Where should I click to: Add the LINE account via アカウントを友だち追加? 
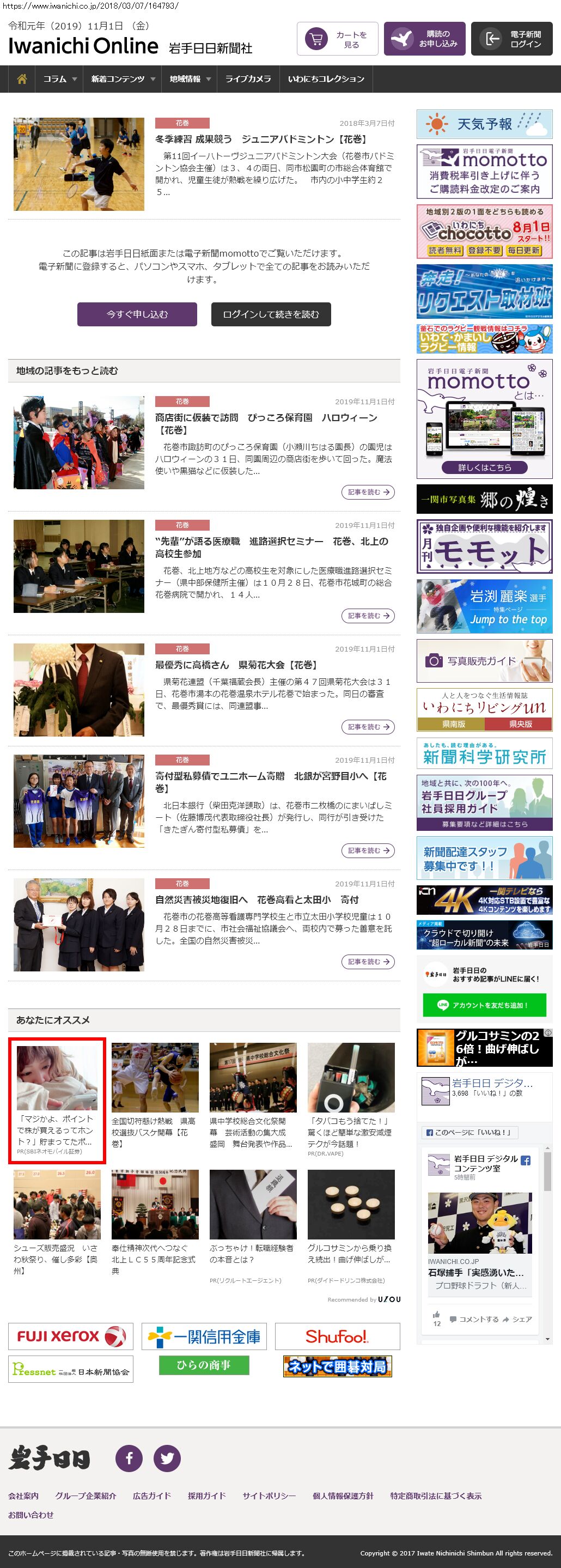pos(484,1005)
